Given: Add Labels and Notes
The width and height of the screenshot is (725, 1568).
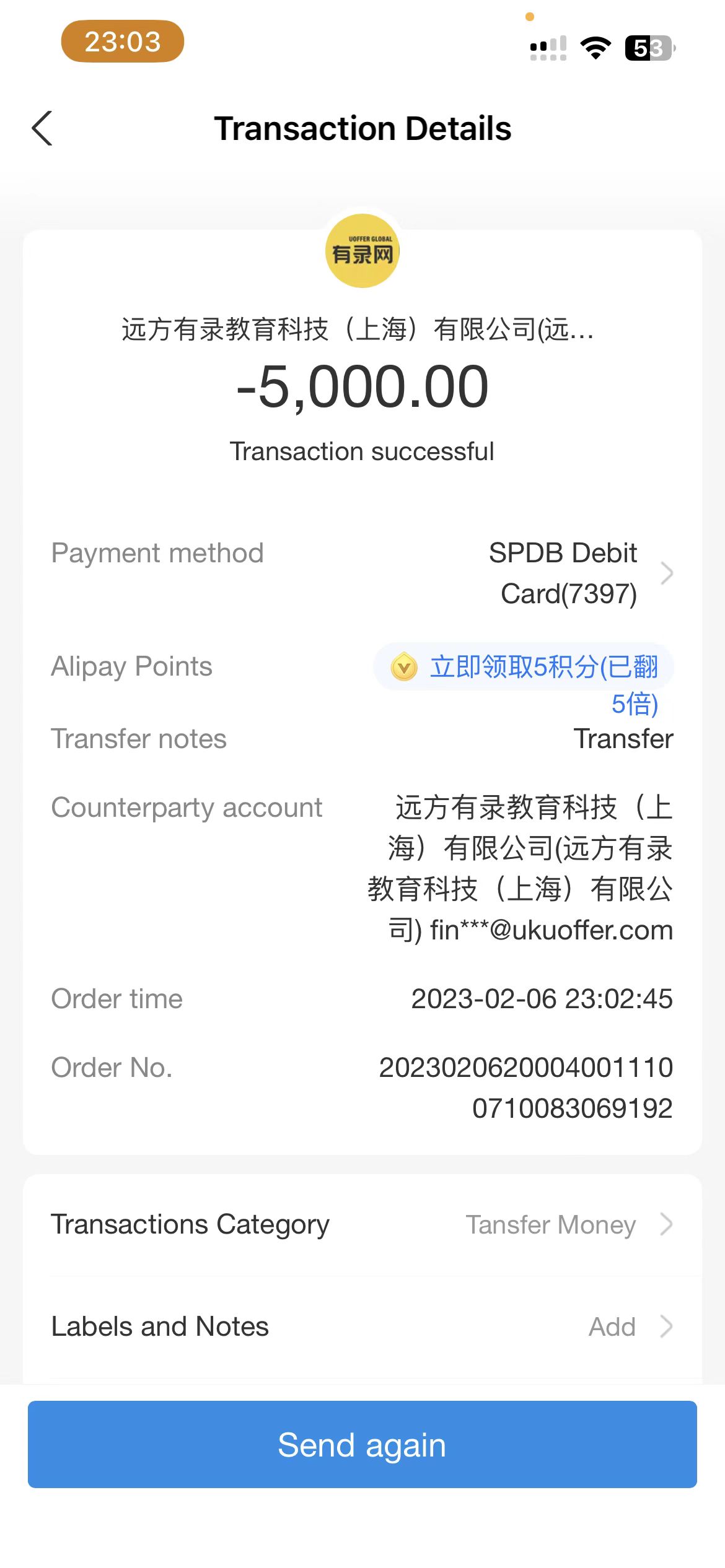Looking at the screenshot, I should point(362,1327).
